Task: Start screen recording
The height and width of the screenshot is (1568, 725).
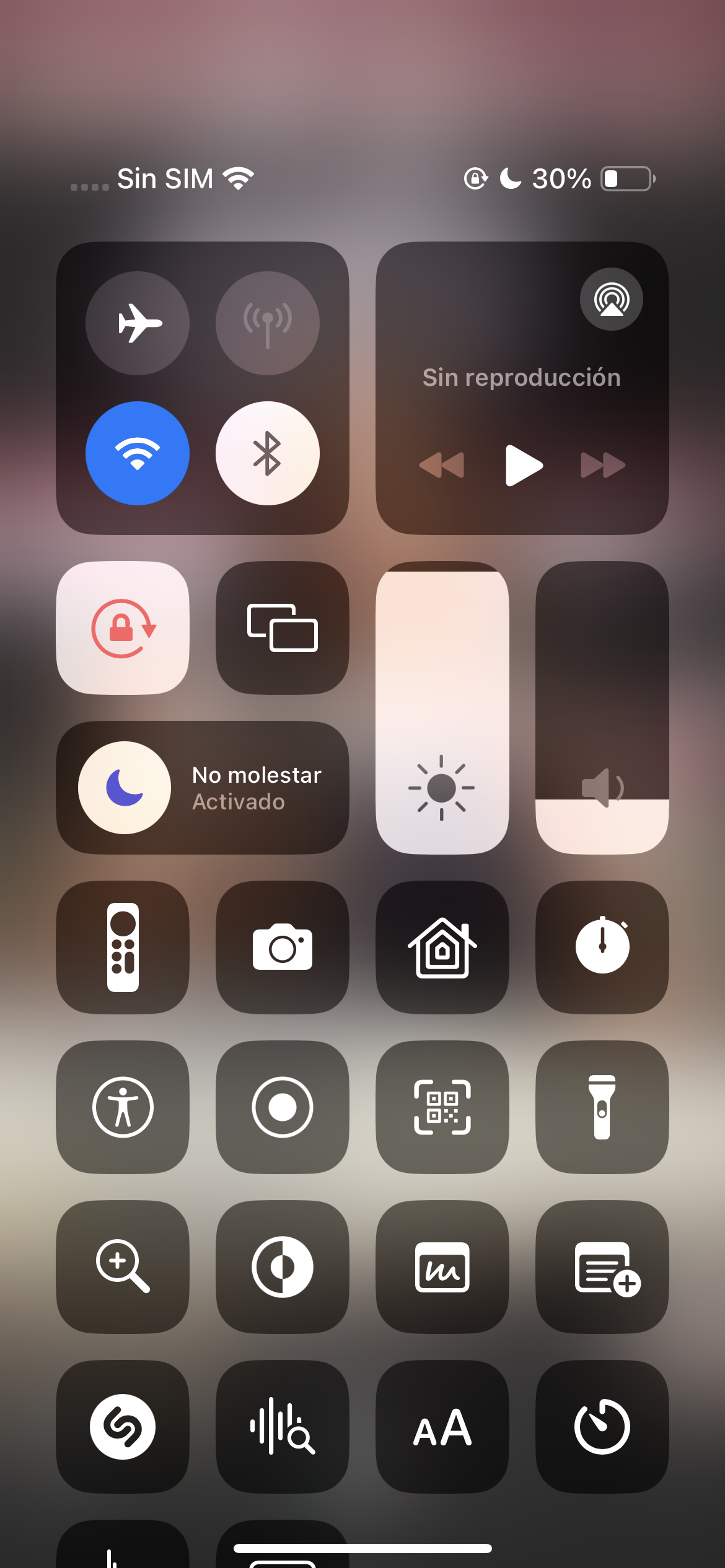Action: click(x=283, y=1107)
